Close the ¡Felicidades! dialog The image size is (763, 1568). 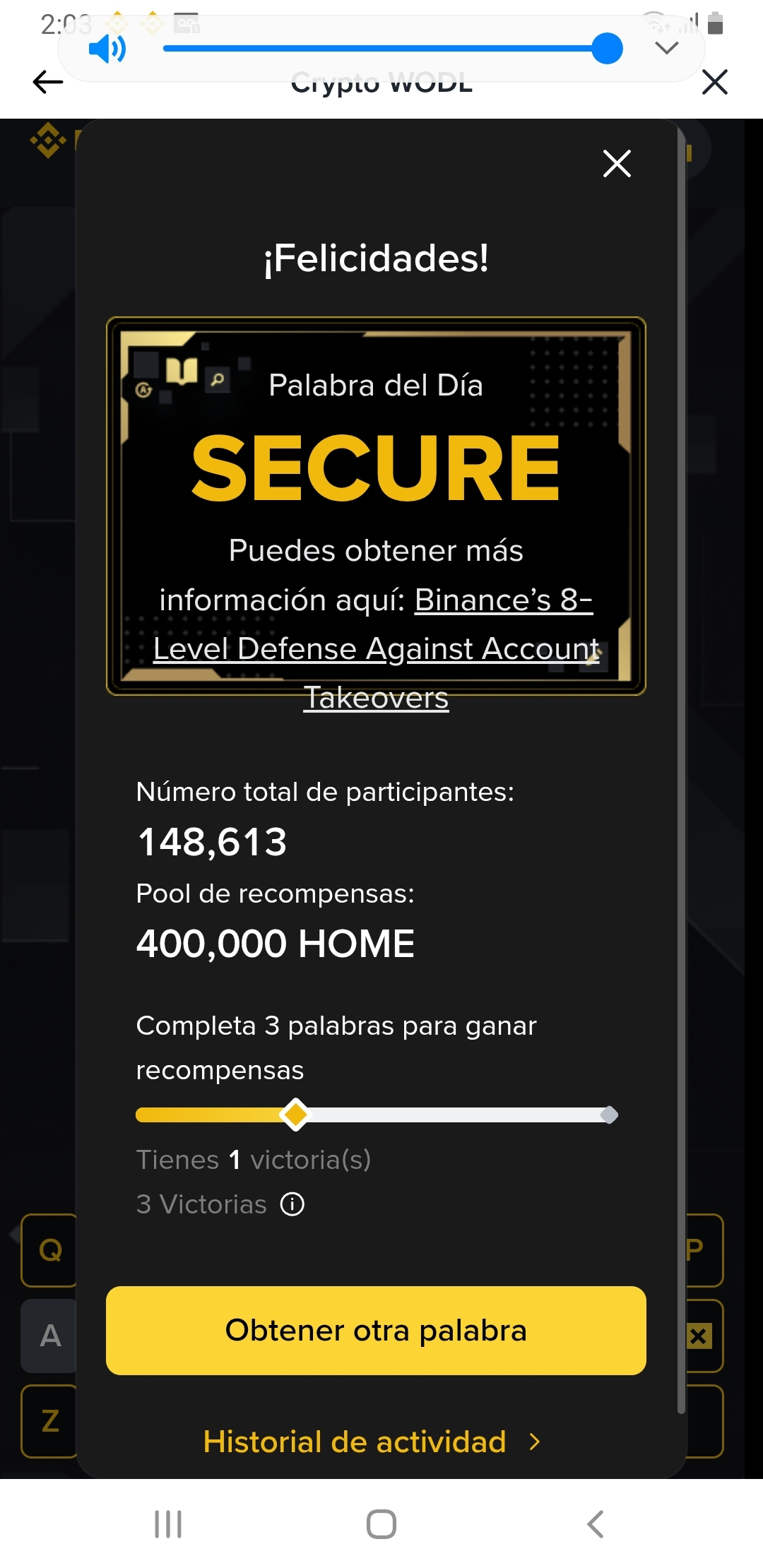pyautogui.click(x=617, y=164)
